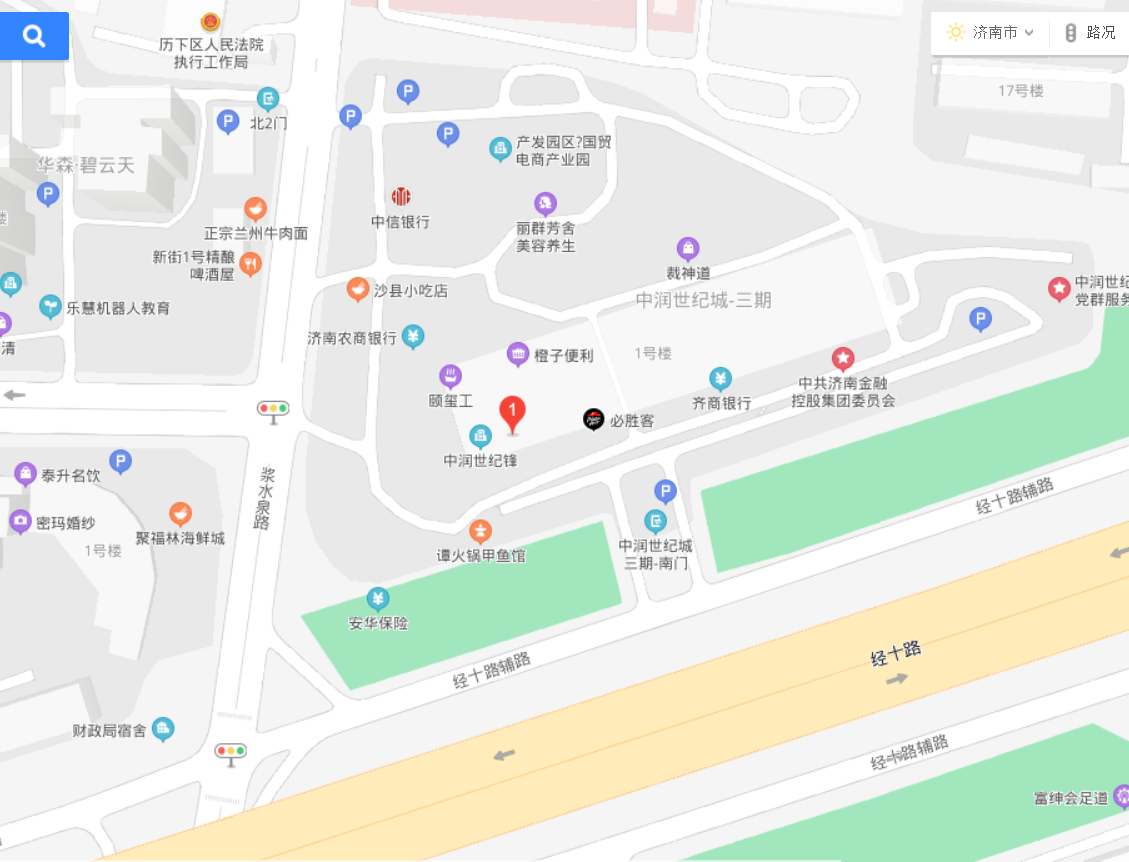Select the 财政局宿舍 building marker
Viewport: 1129px width, 862px height.
tap(163, 730)
